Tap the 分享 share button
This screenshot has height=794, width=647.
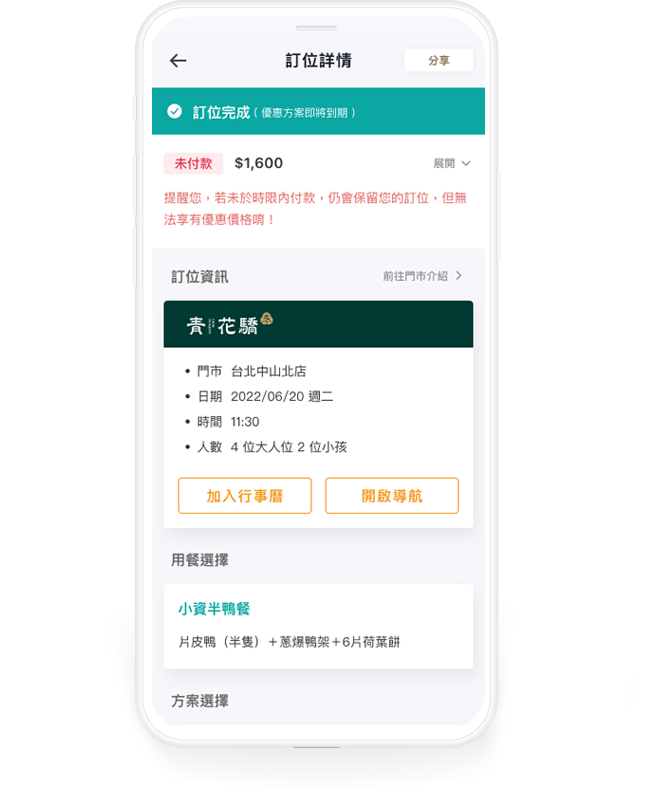[438, 61]
